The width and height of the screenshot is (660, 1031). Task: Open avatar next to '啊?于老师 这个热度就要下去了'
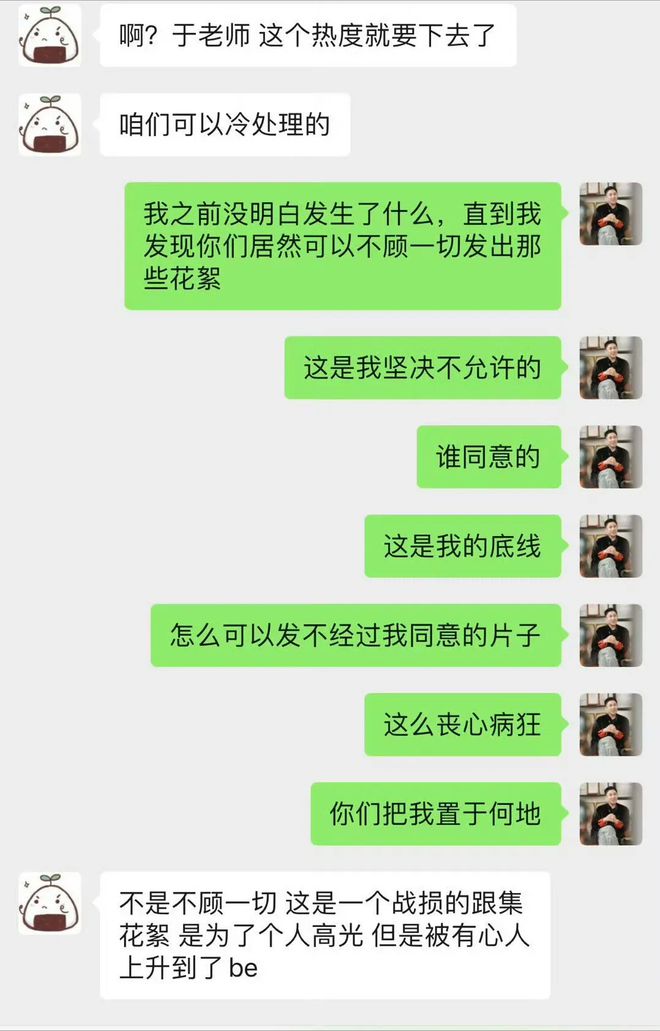[x=50, y=35]
